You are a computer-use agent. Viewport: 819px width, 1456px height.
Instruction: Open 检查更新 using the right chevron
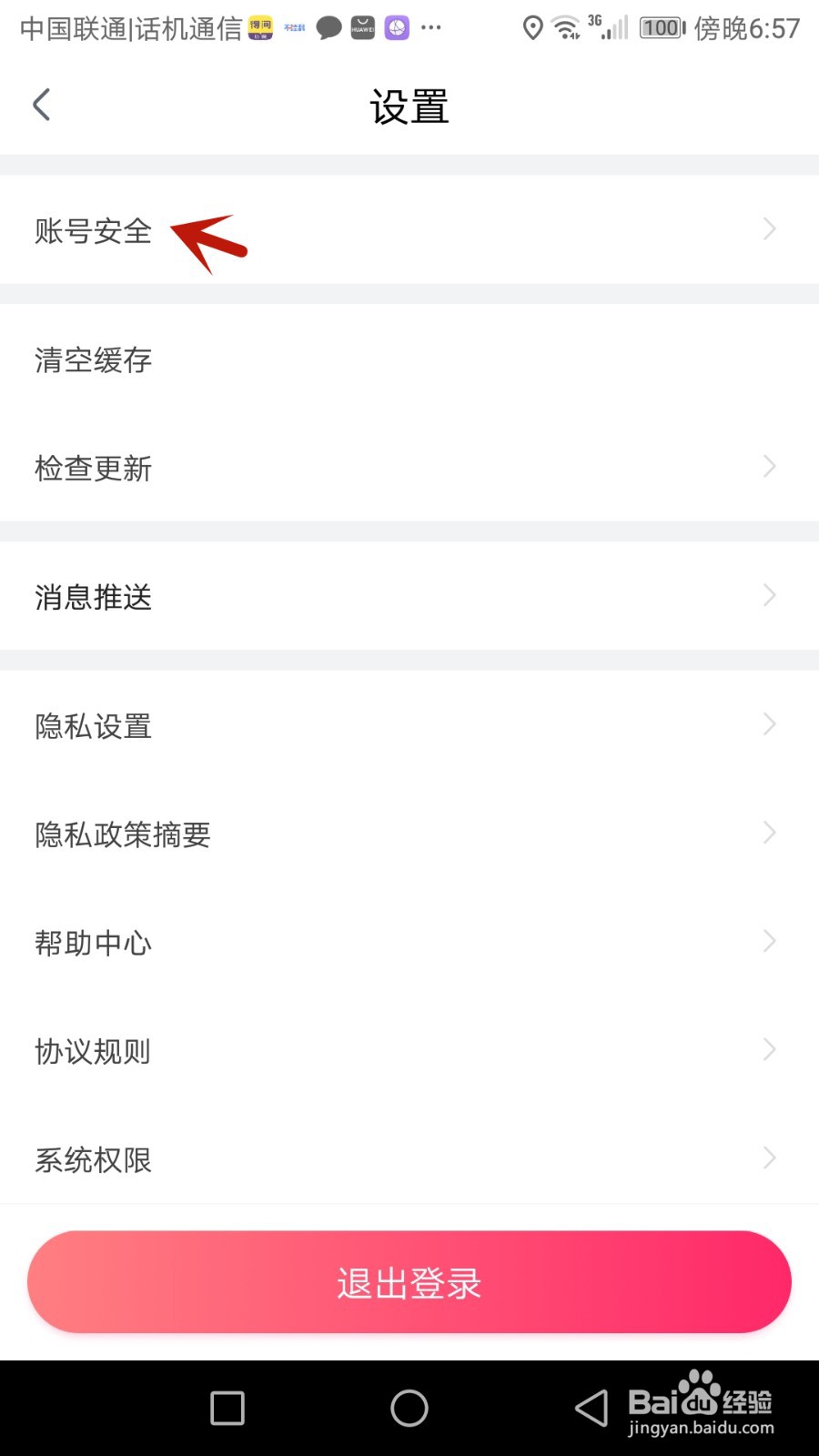coord(769,467)
